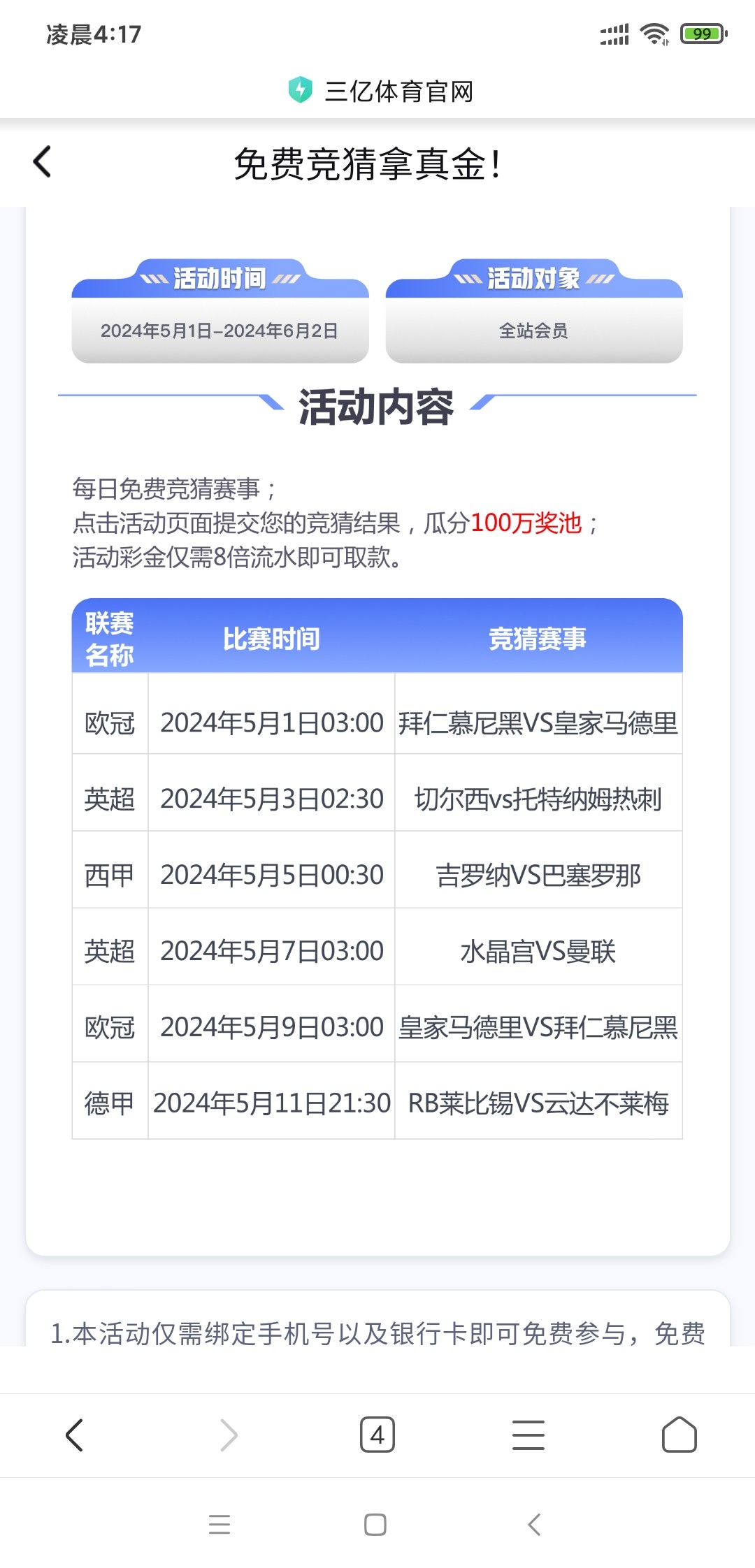
Task: Tap the browser back arrow icon
Action: pos(75,1434)
